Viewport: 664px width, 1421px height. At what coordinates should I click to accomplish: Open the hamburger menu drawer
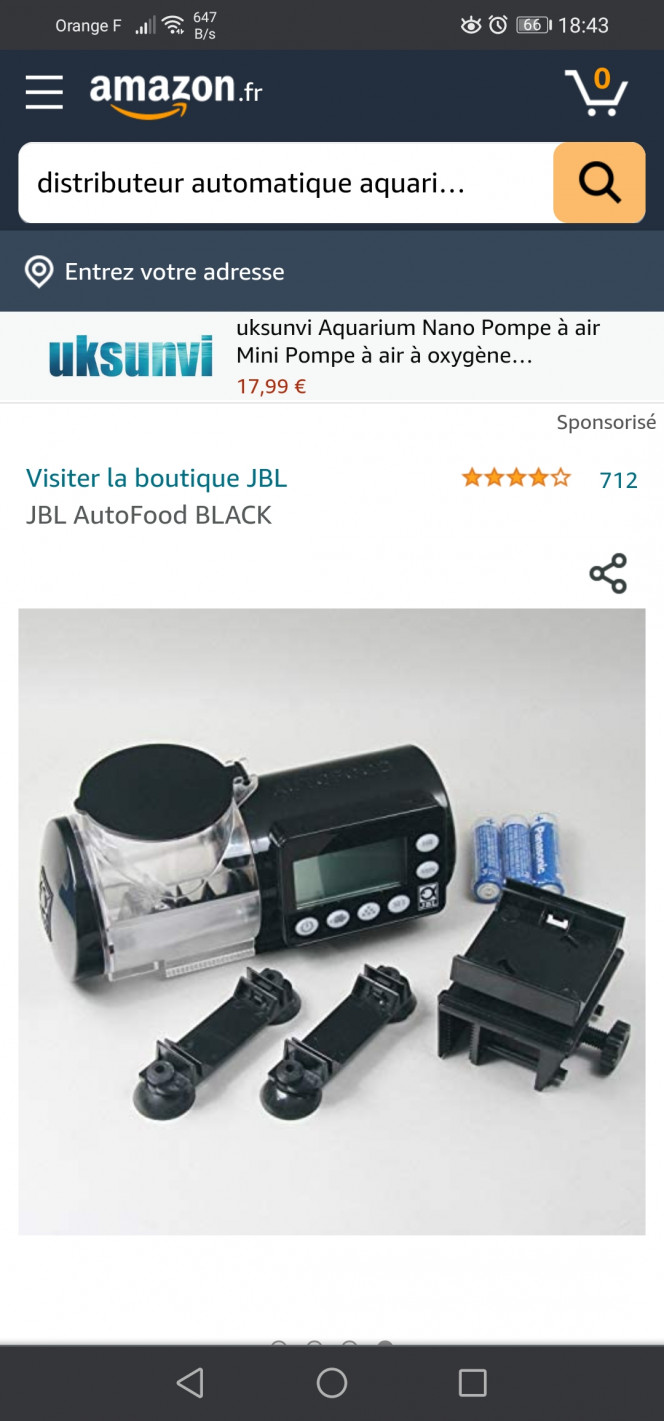click(44, 92)
